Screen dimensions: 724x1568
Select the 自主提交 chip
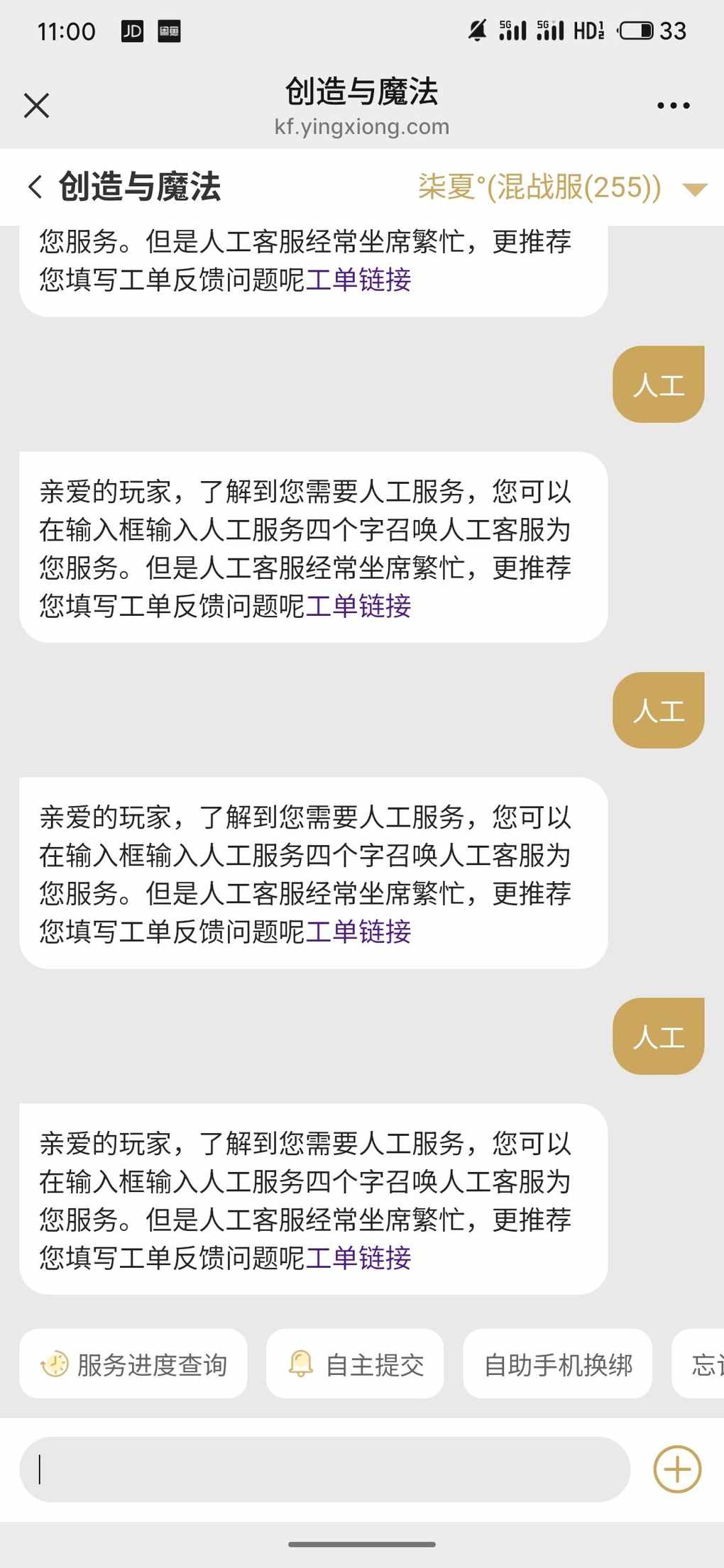click(355, 1364)
